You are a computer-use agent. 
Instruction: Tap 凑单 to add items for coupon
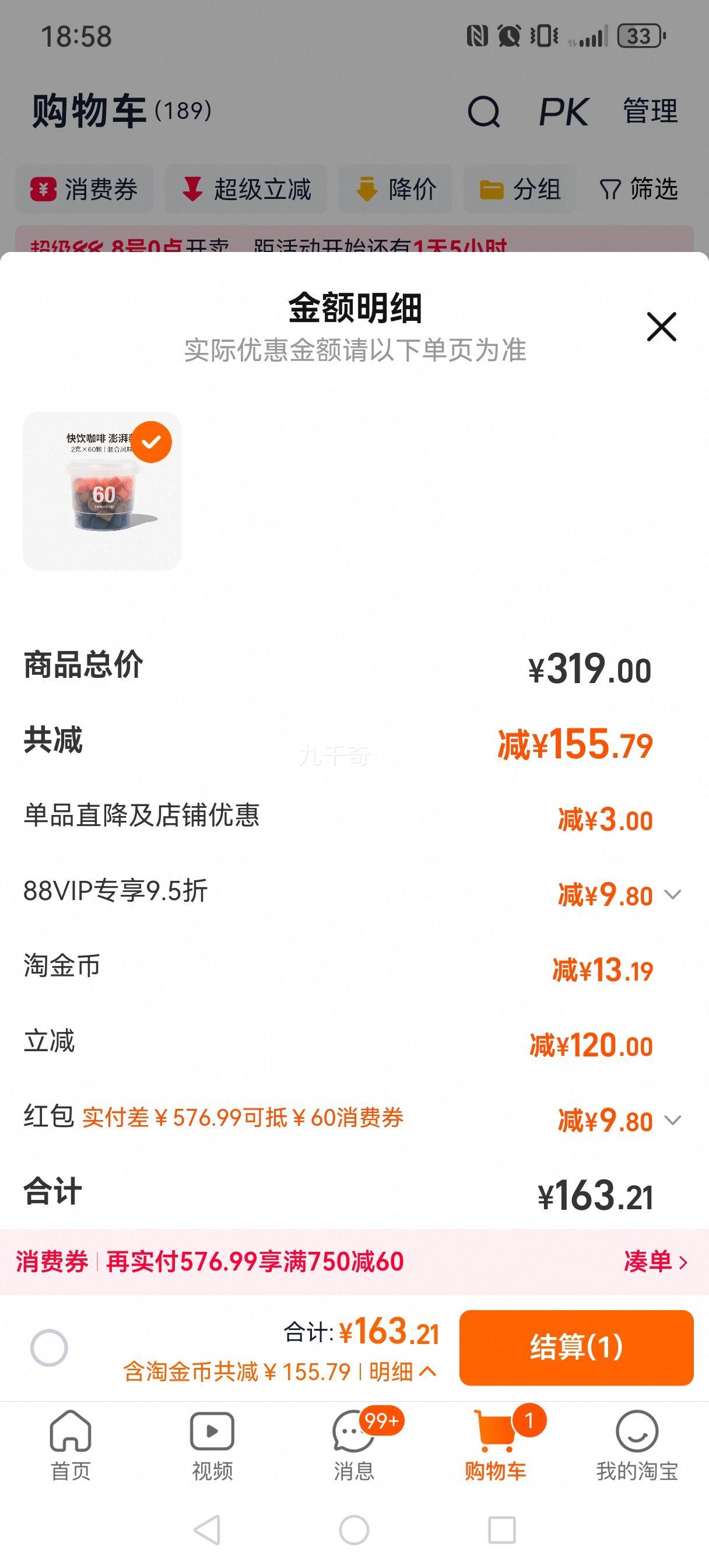655,1262
